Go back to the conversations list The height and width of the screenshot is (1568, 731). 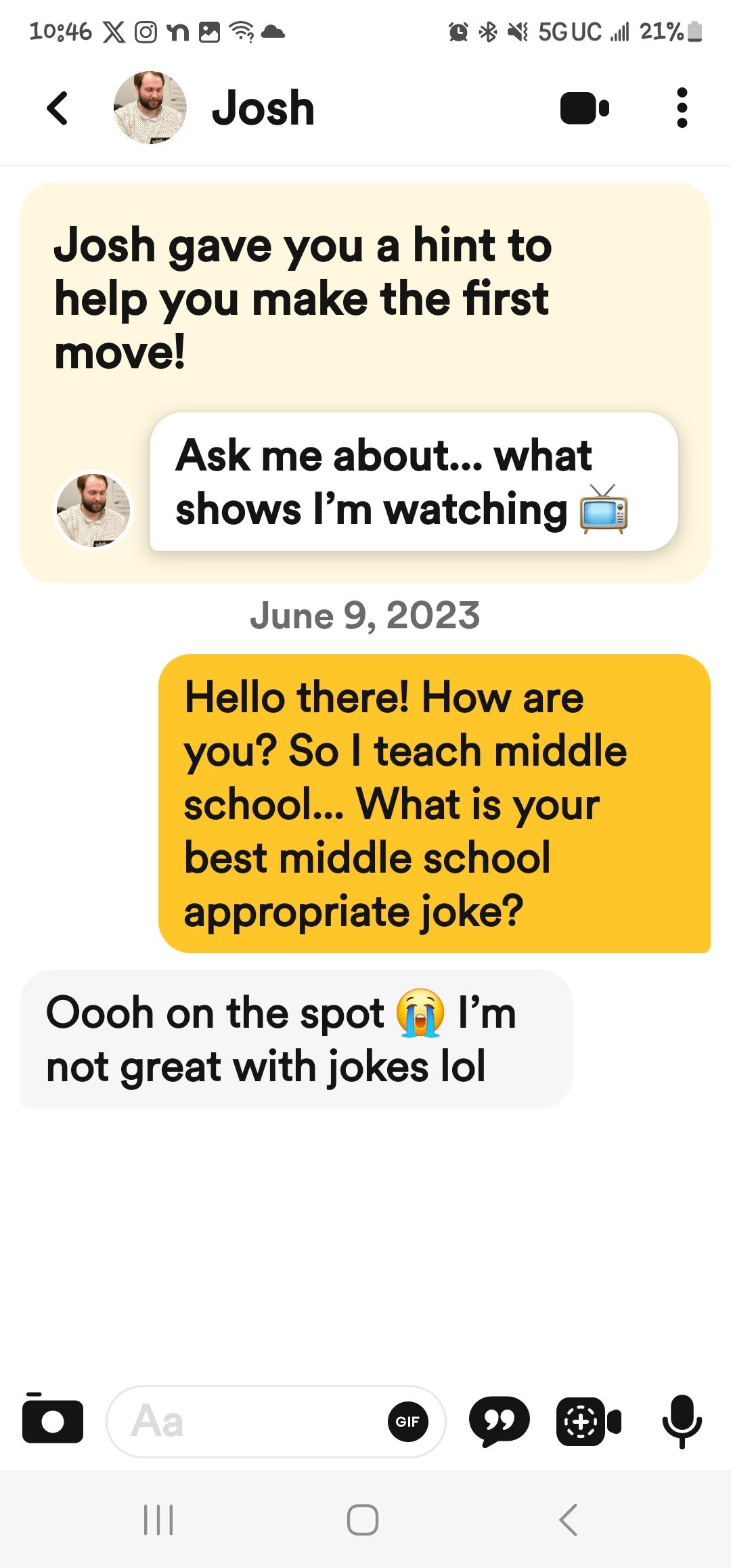[58, 108]
